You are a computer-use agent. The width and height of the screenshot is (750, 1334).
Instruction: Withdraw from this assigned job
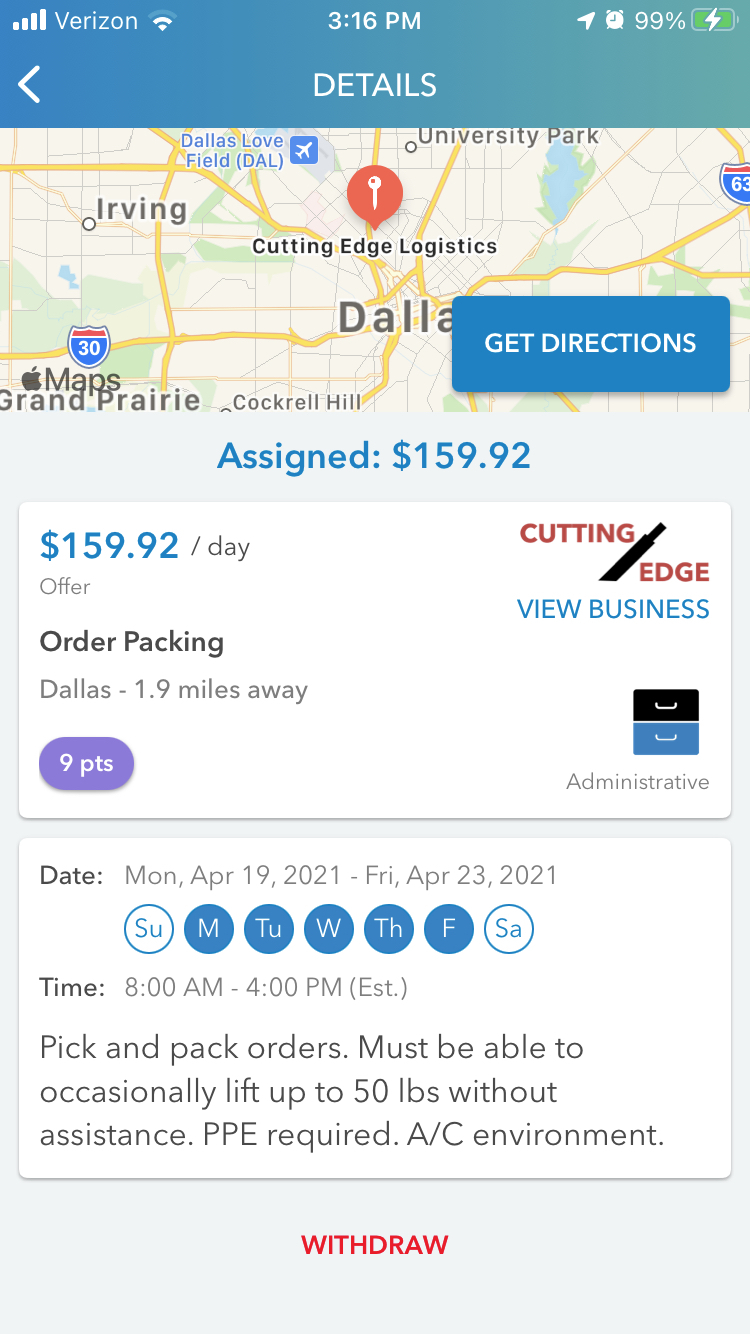[x=375, y=1245]
